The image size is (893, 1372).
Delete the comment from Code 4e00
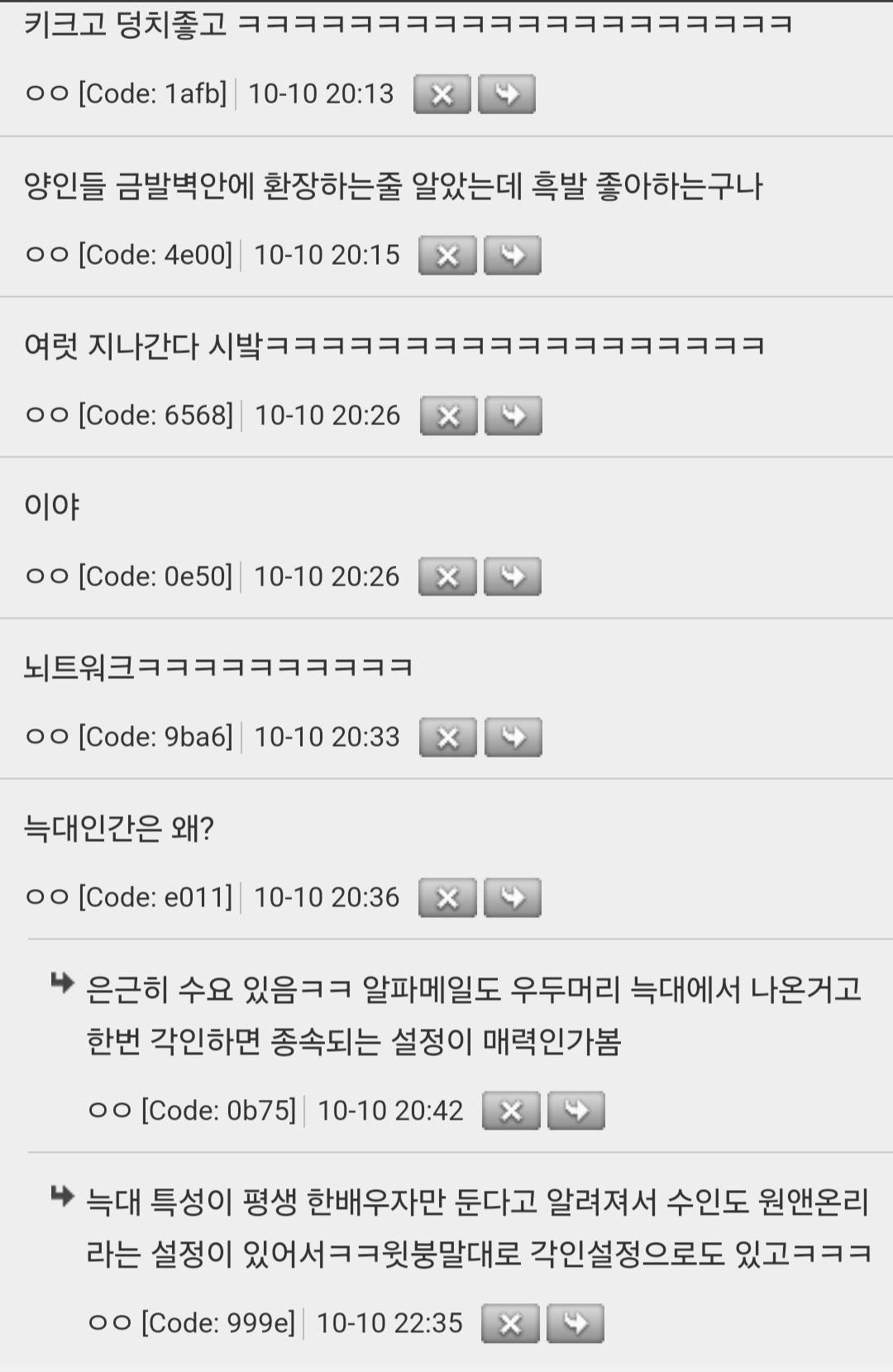pos(447,256)
